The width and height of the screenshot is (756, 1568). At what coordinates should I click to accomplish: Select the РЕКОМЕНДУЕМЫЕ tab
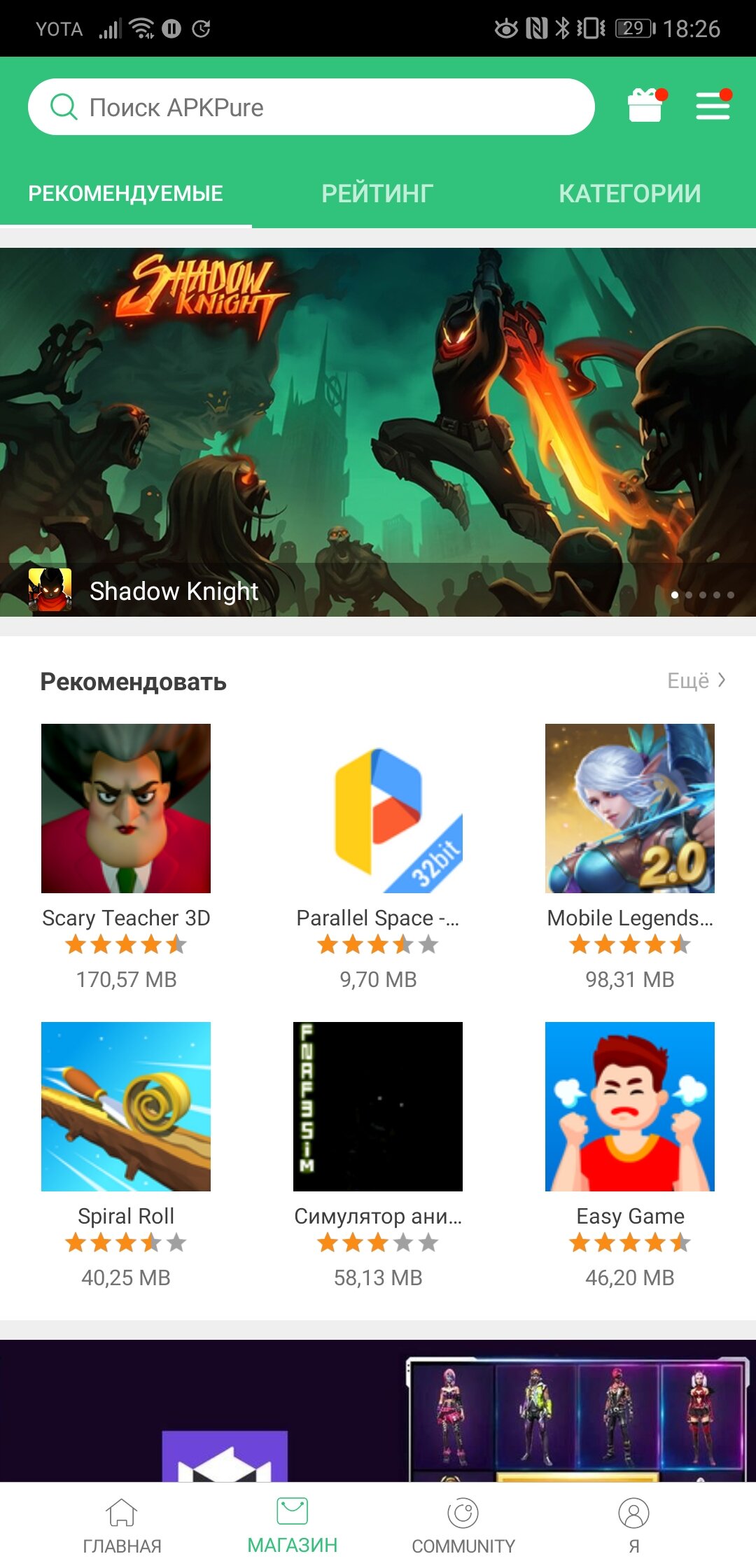126,193
